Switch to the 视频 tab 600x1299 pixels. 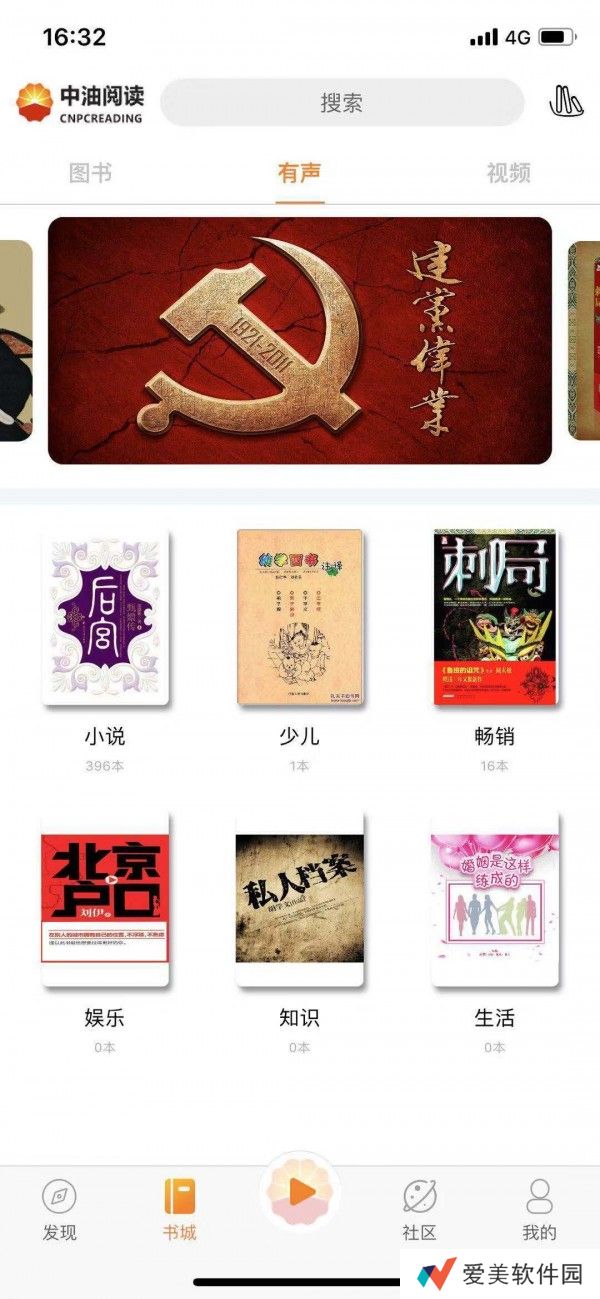[508, 173]
